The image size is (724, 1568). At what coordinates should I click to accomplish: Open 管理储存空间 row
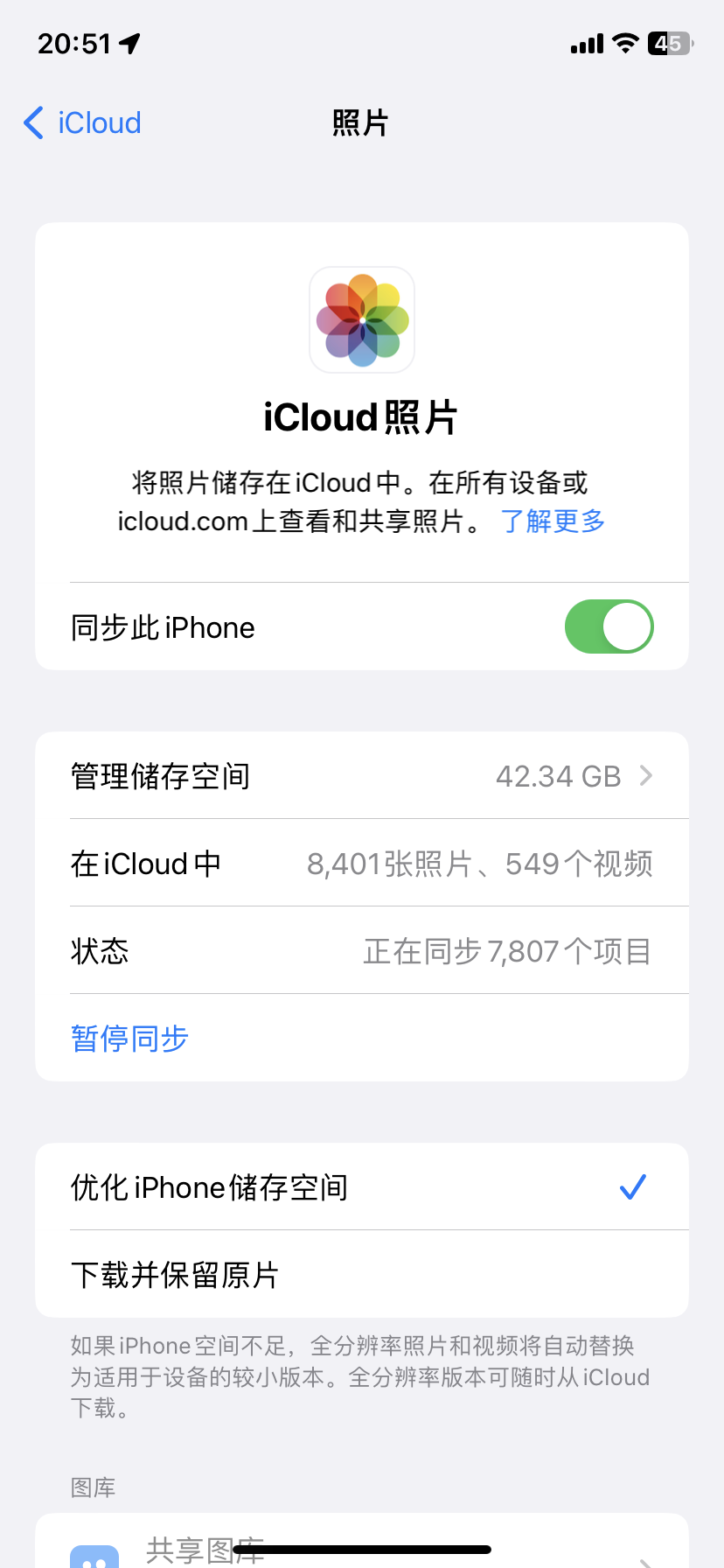pos(362,776)
